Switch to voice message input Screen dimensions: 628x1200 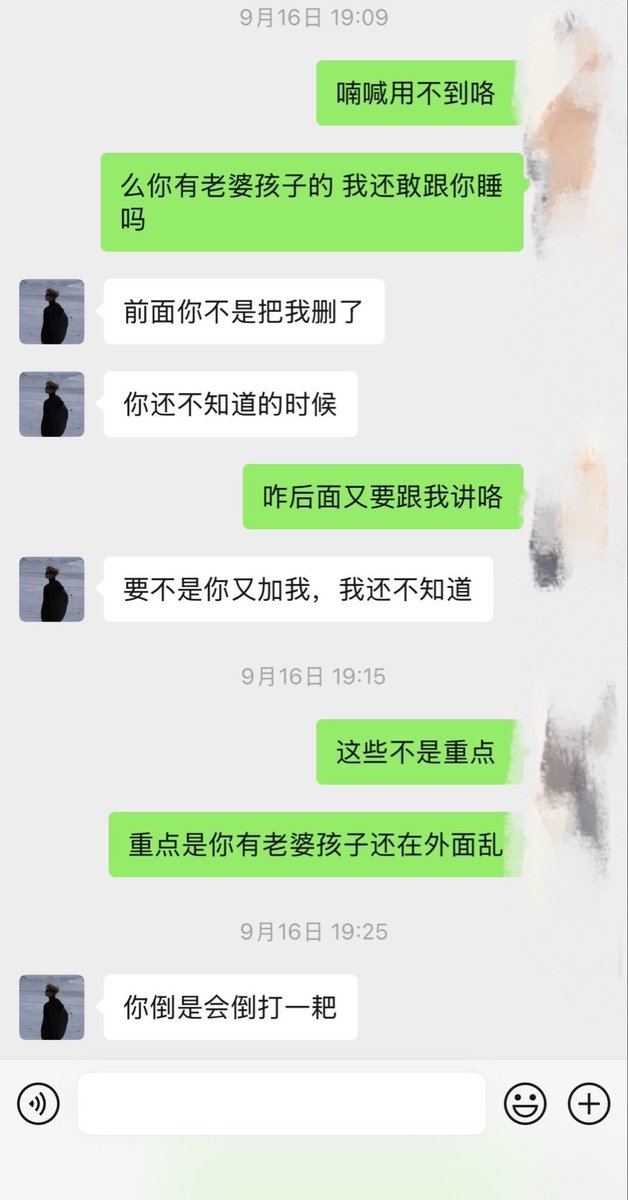pyautogui.click(x=38, y=1104)
